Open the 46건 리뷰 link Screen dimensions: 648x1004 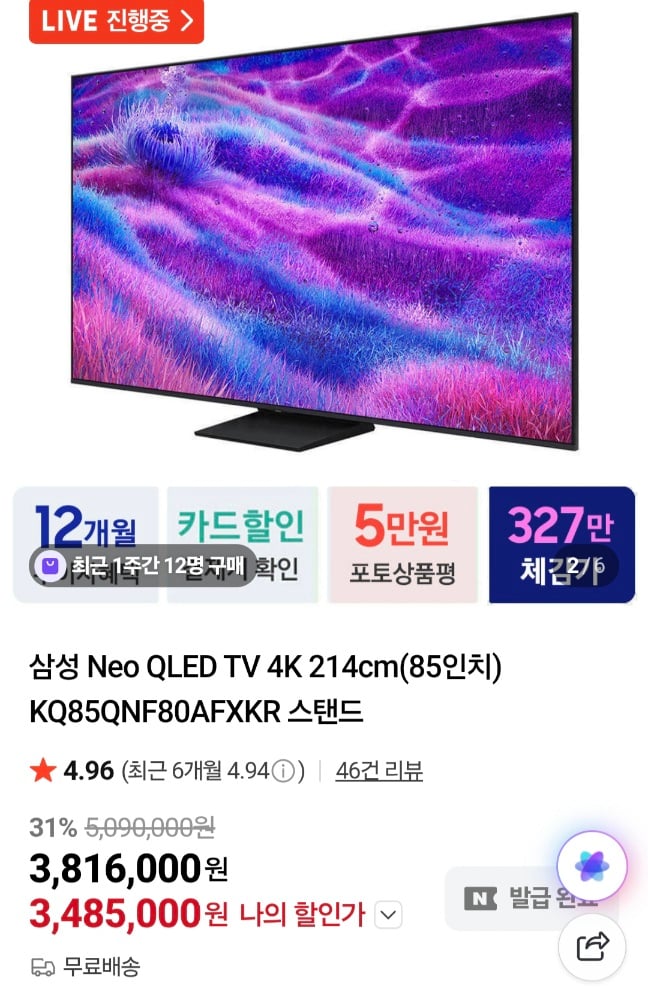(379, 771)
